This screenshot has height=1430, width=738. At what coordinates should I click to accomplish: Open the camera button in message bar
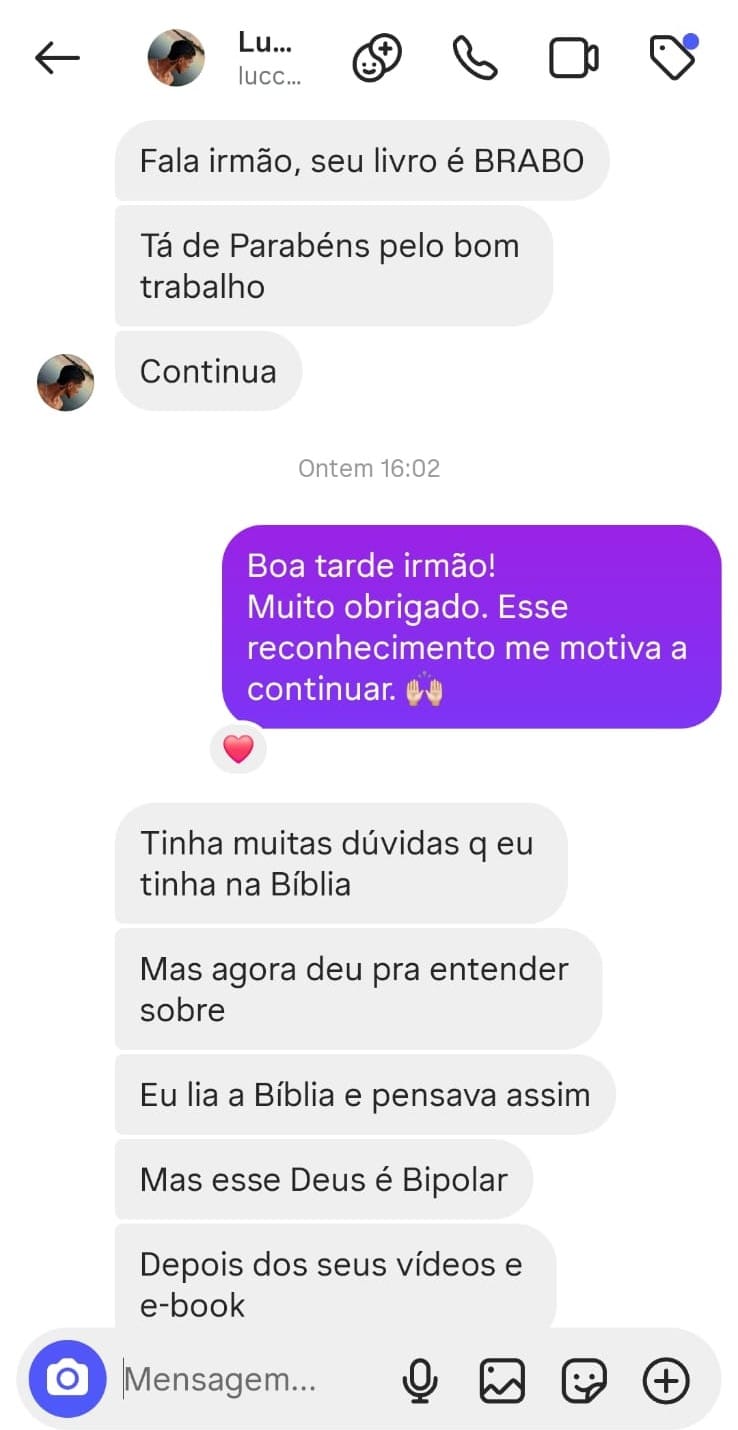coord(67,1379)
